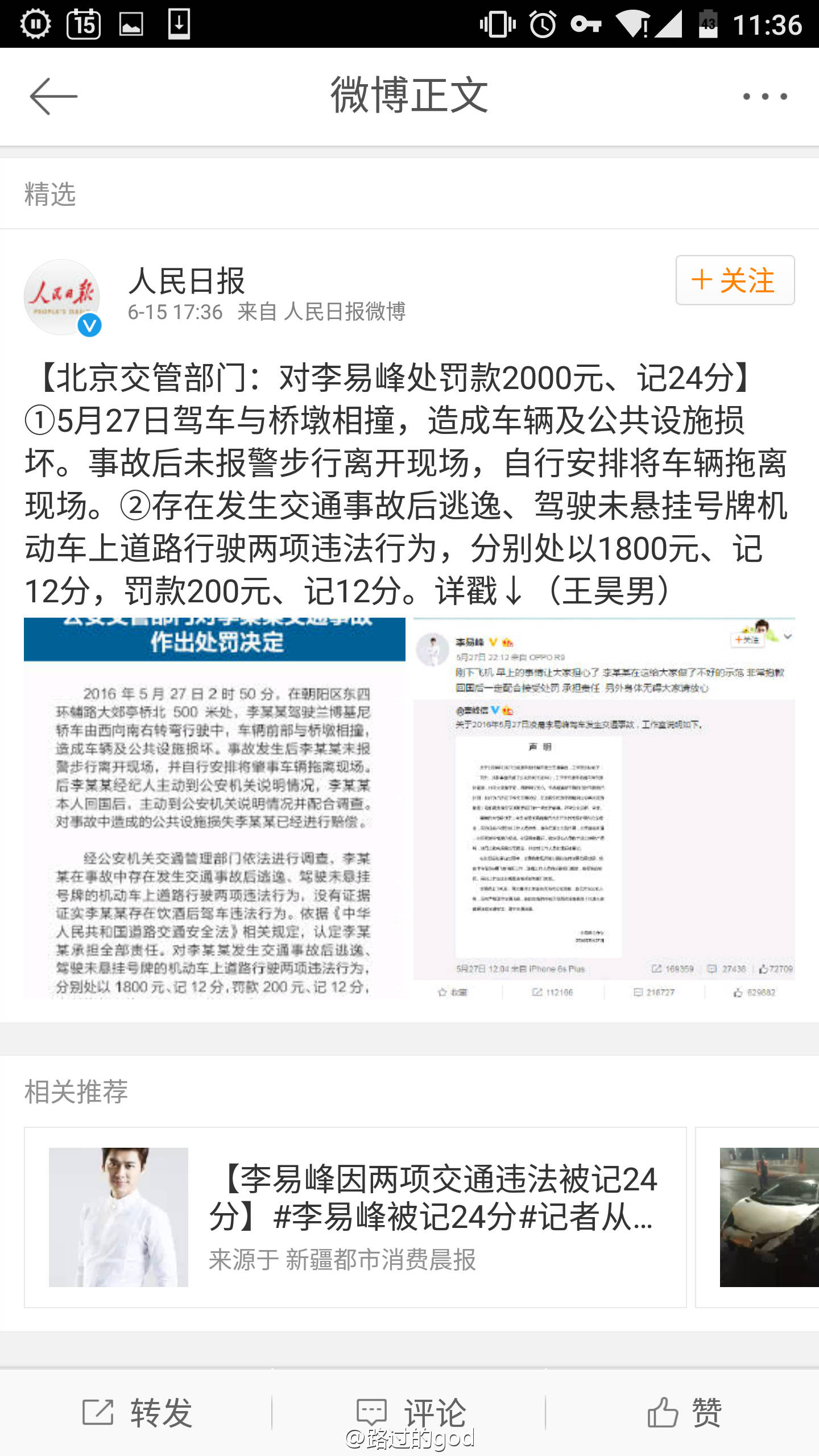
Task: Follow 人民日报 with the 关注 button
Action: 735,280
